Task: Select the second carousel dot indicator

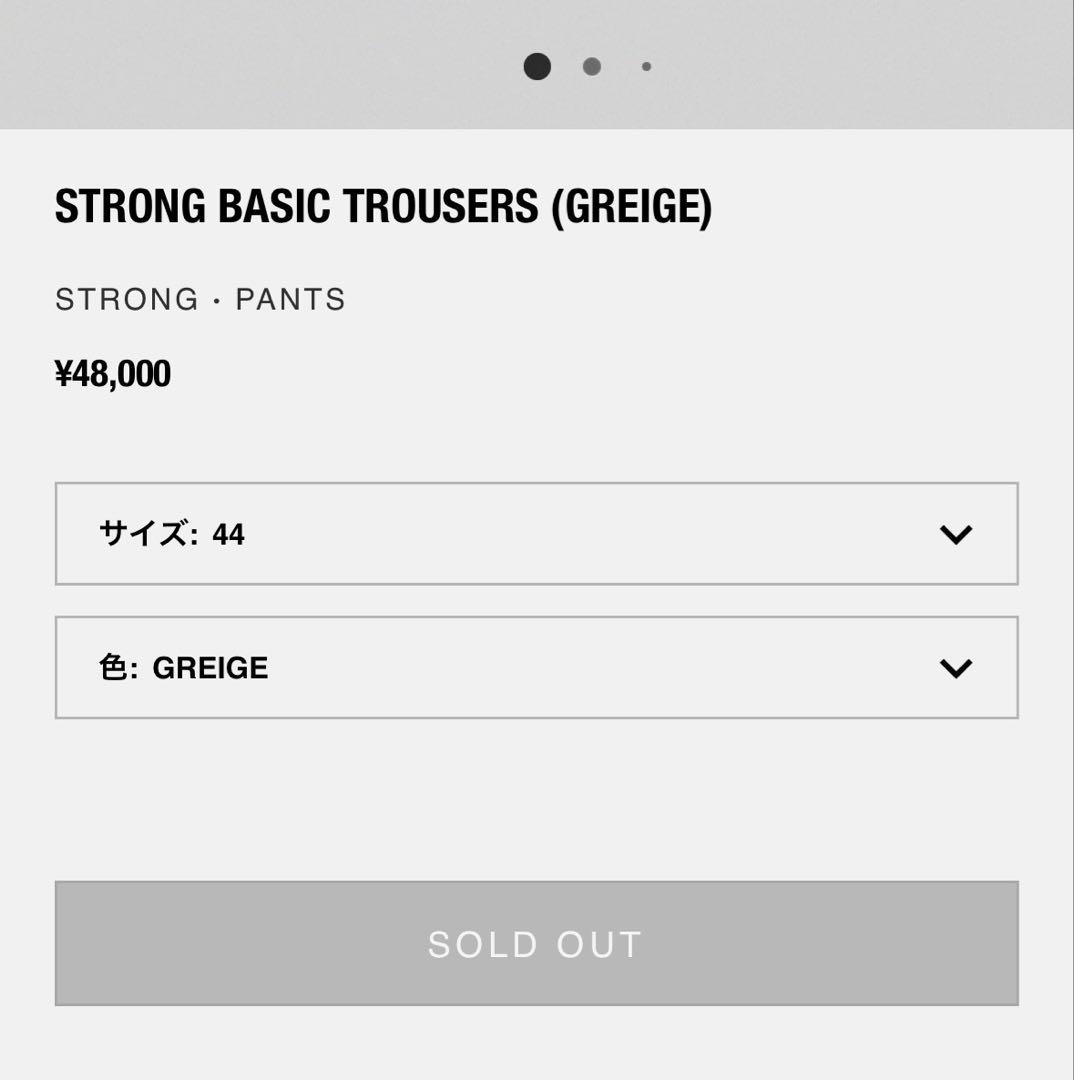Action: (x=592, y=66)
